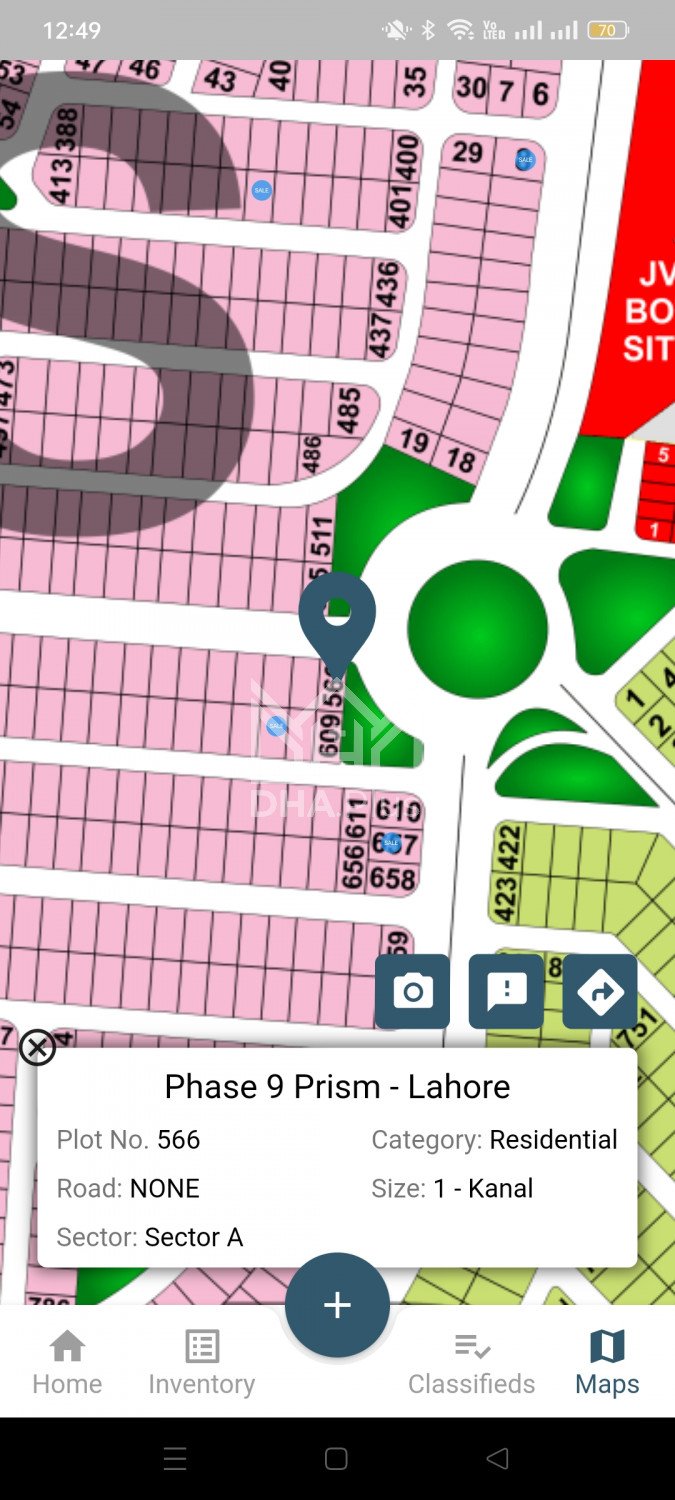The height and width of the screenshot is (1500, 675).
Task: Tap the camera icon button
Action: [x=412, y=991]
